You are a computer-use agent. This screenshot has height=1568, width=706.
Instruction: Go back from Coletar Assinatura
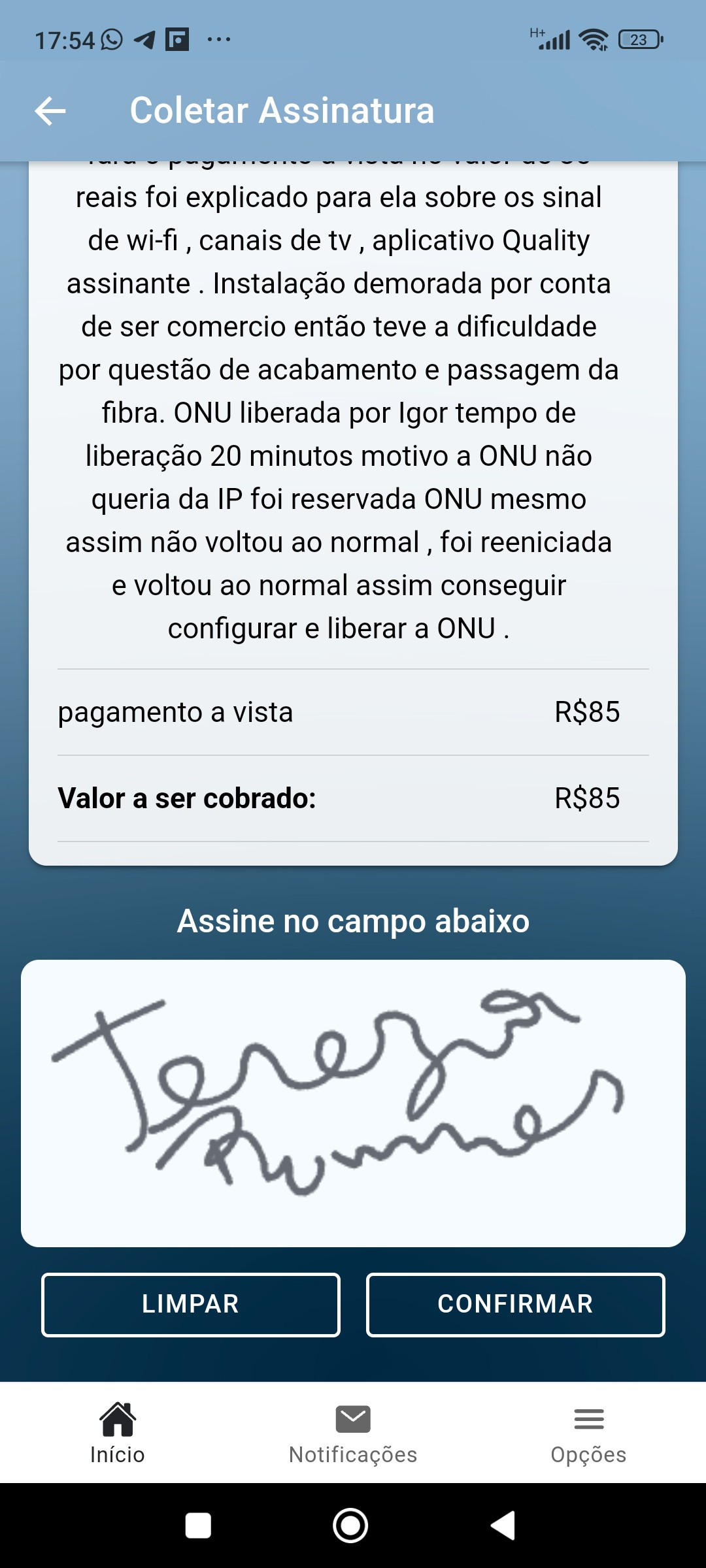tap(50, 110)
